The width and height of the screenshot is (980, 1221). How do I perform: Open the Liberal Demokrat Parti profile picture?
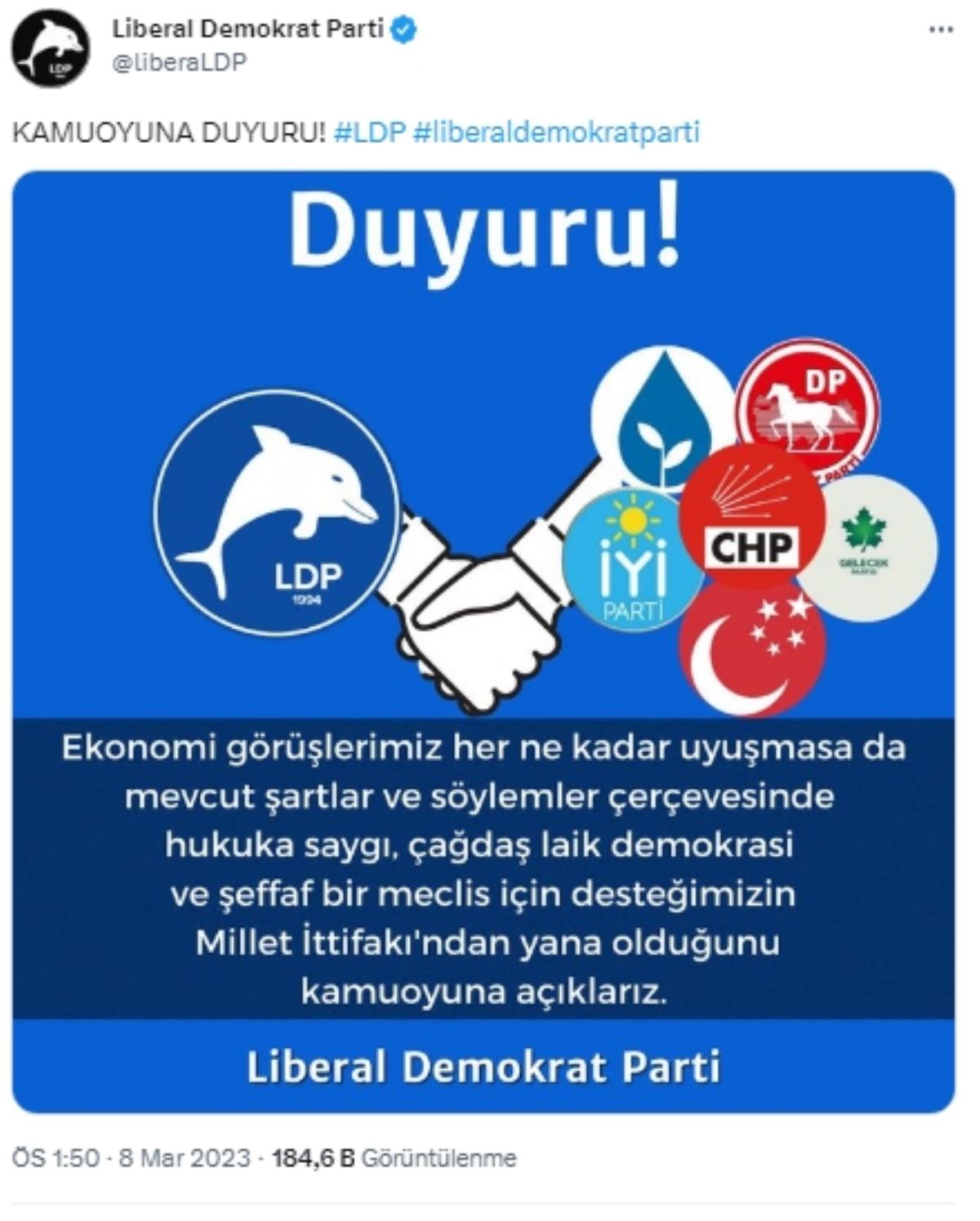[50, 49]
